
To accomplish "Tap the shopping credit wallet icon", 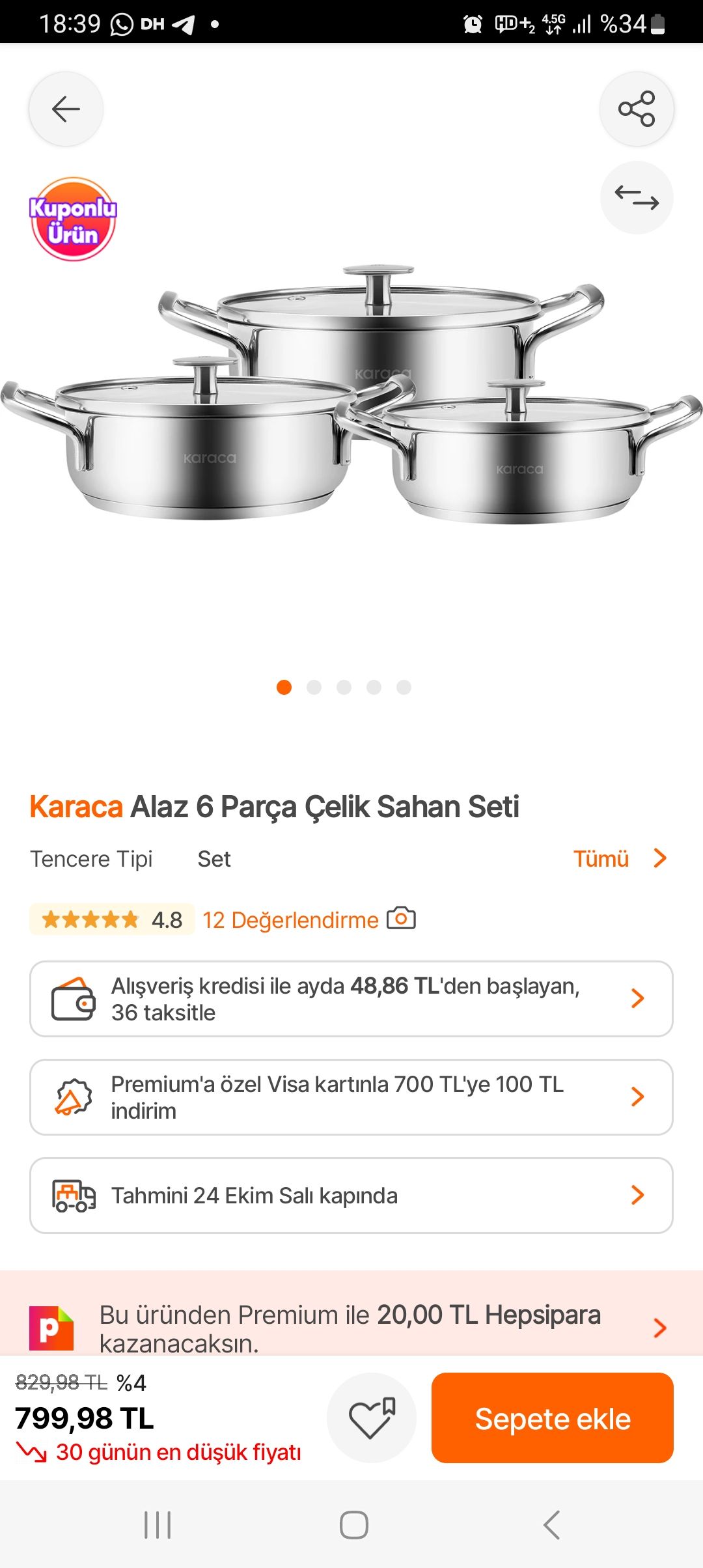I will tap(74, 998).
